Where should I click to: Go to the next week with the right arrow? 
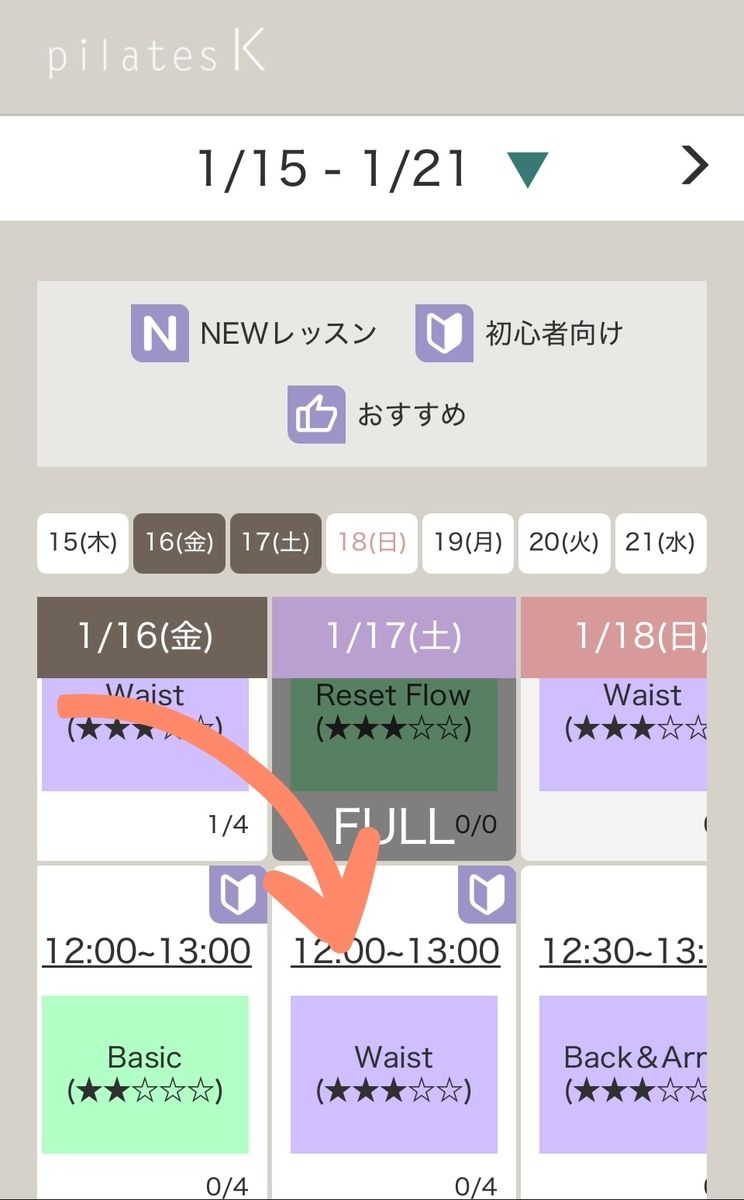(694, 166)
